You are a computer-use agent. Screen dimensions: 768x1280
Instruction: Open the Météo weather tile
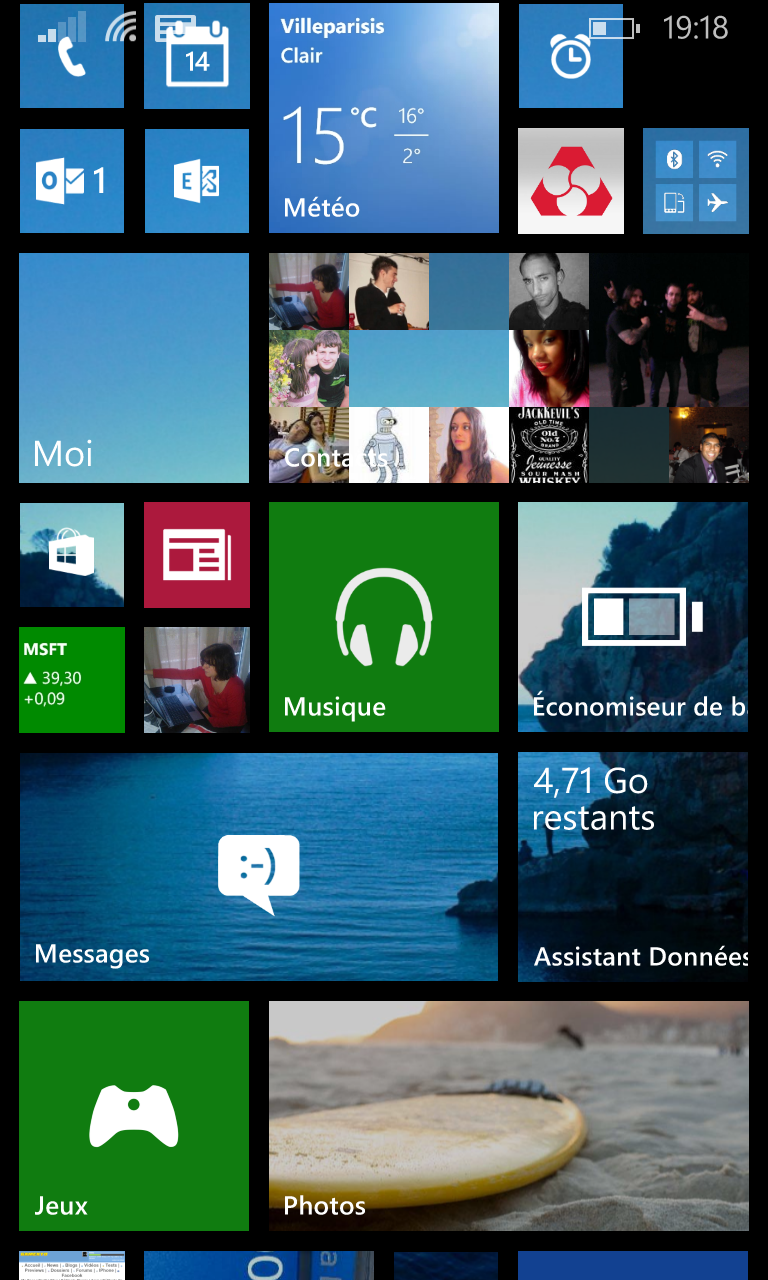point(384,118)
